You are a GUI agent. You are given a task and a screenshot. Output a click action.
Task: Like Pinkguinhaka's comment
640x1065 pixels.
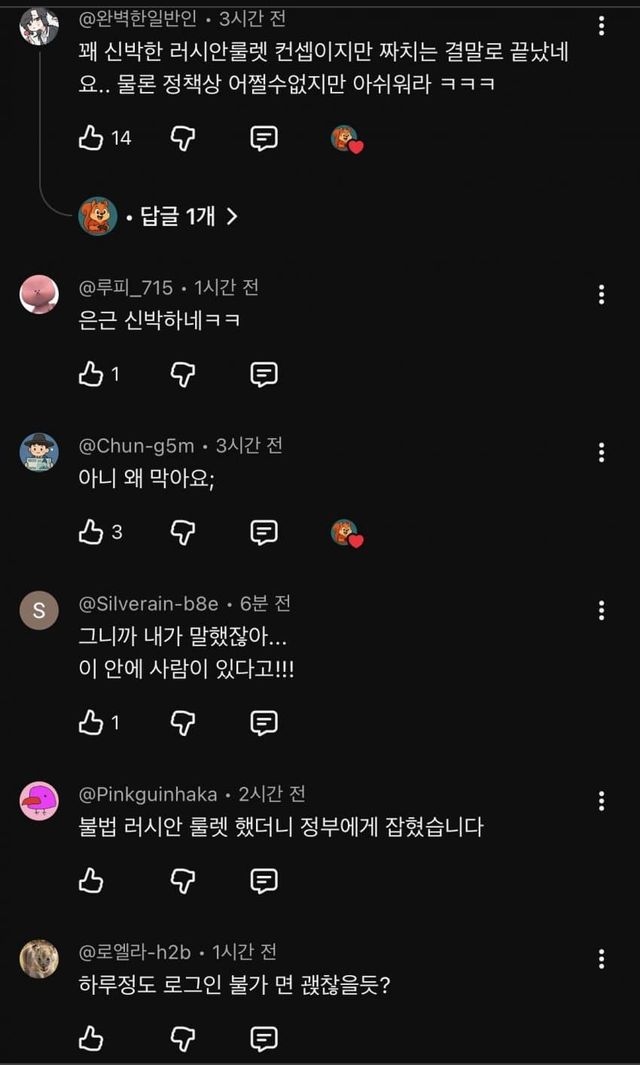click(92, 880)
